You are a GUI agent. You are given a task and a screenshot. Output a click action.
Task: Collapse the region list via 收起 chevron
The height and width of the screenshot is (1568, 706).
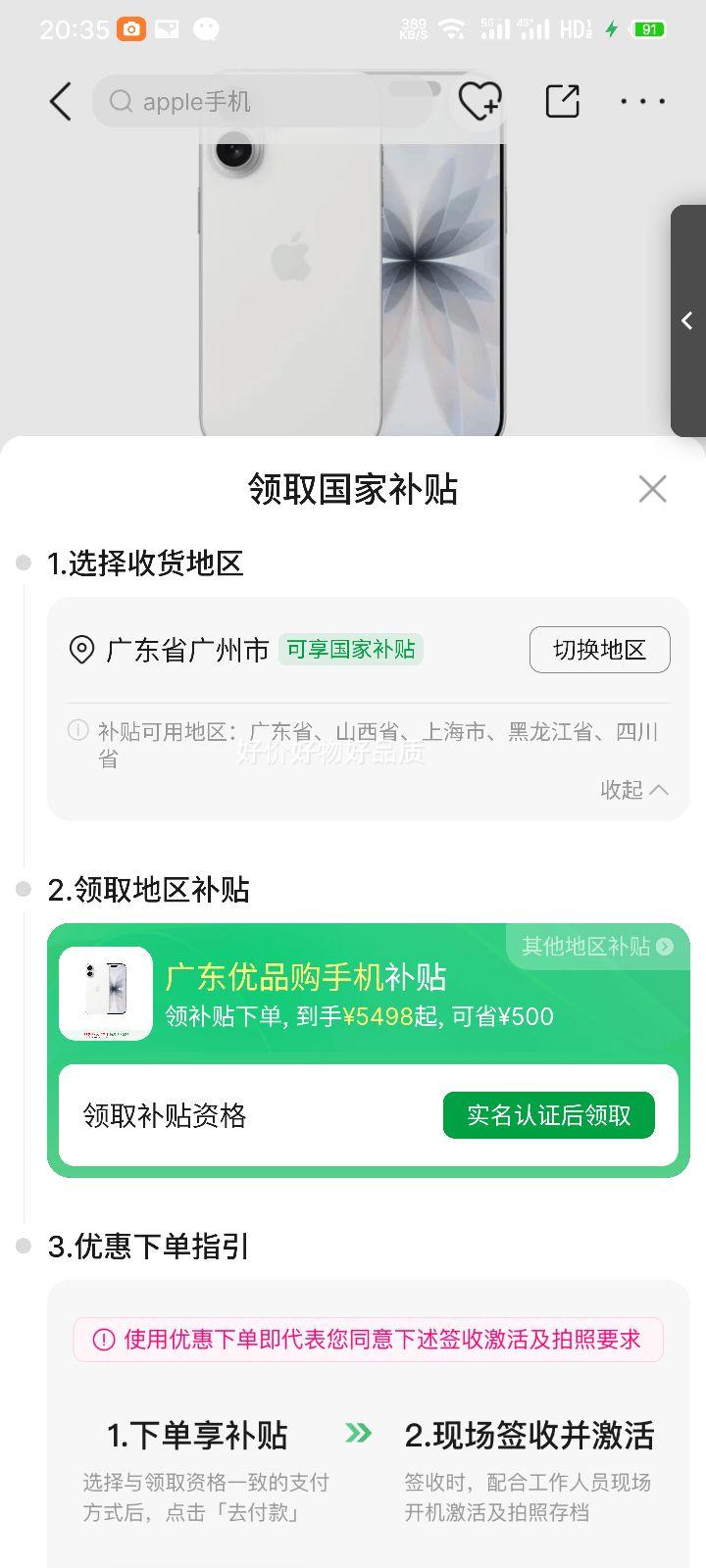634,790
